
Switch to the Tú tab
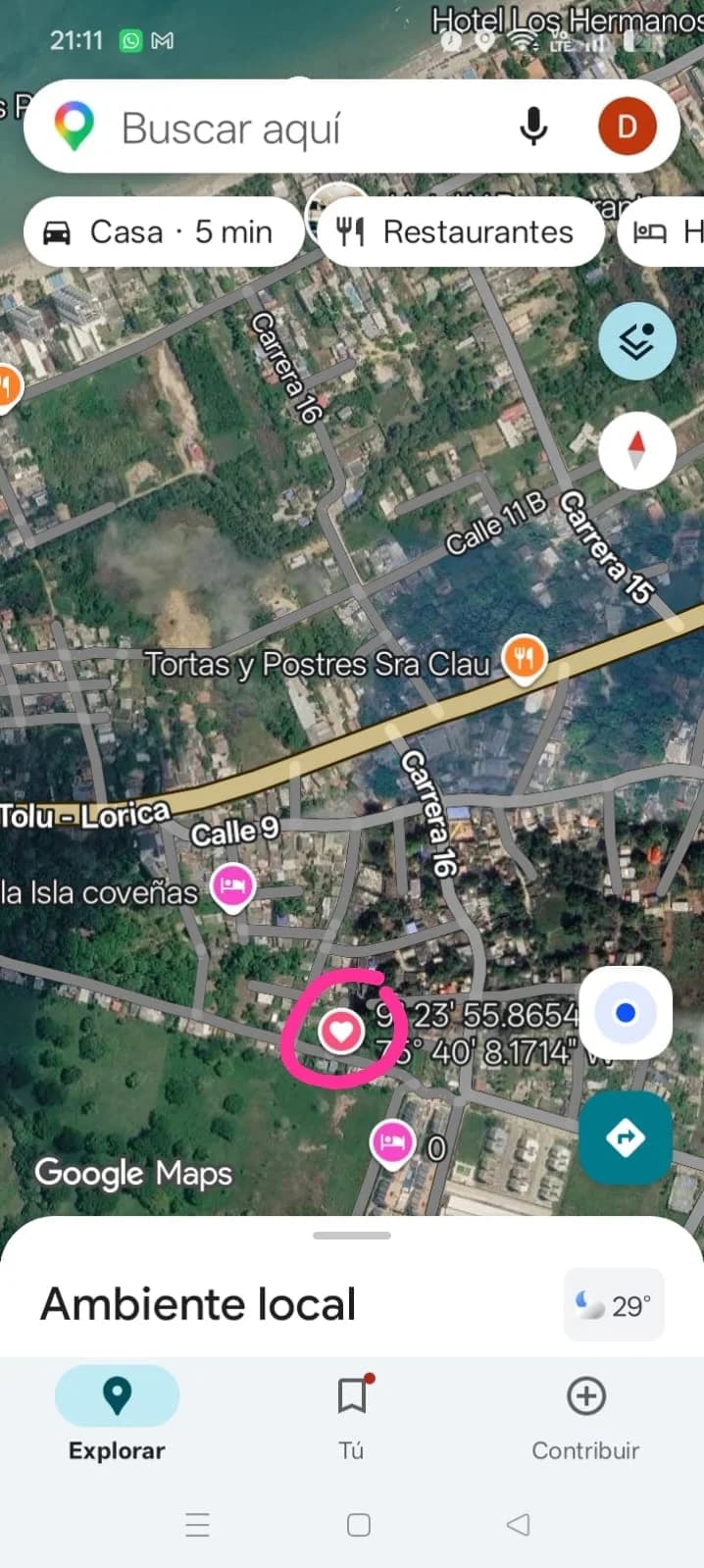pyautogui.click(x=352, y=1413)
